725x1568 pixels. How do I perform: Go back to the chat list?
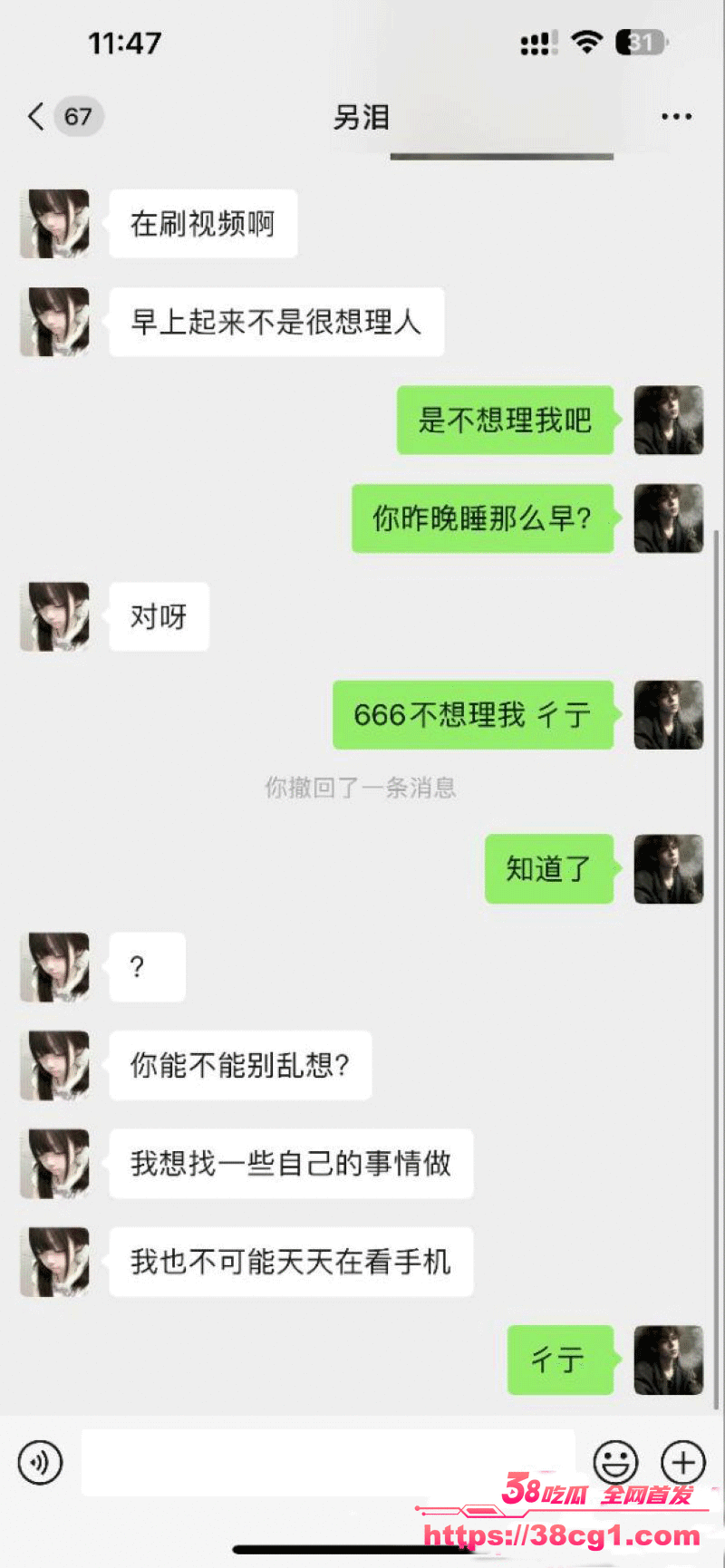coord(36,117)
